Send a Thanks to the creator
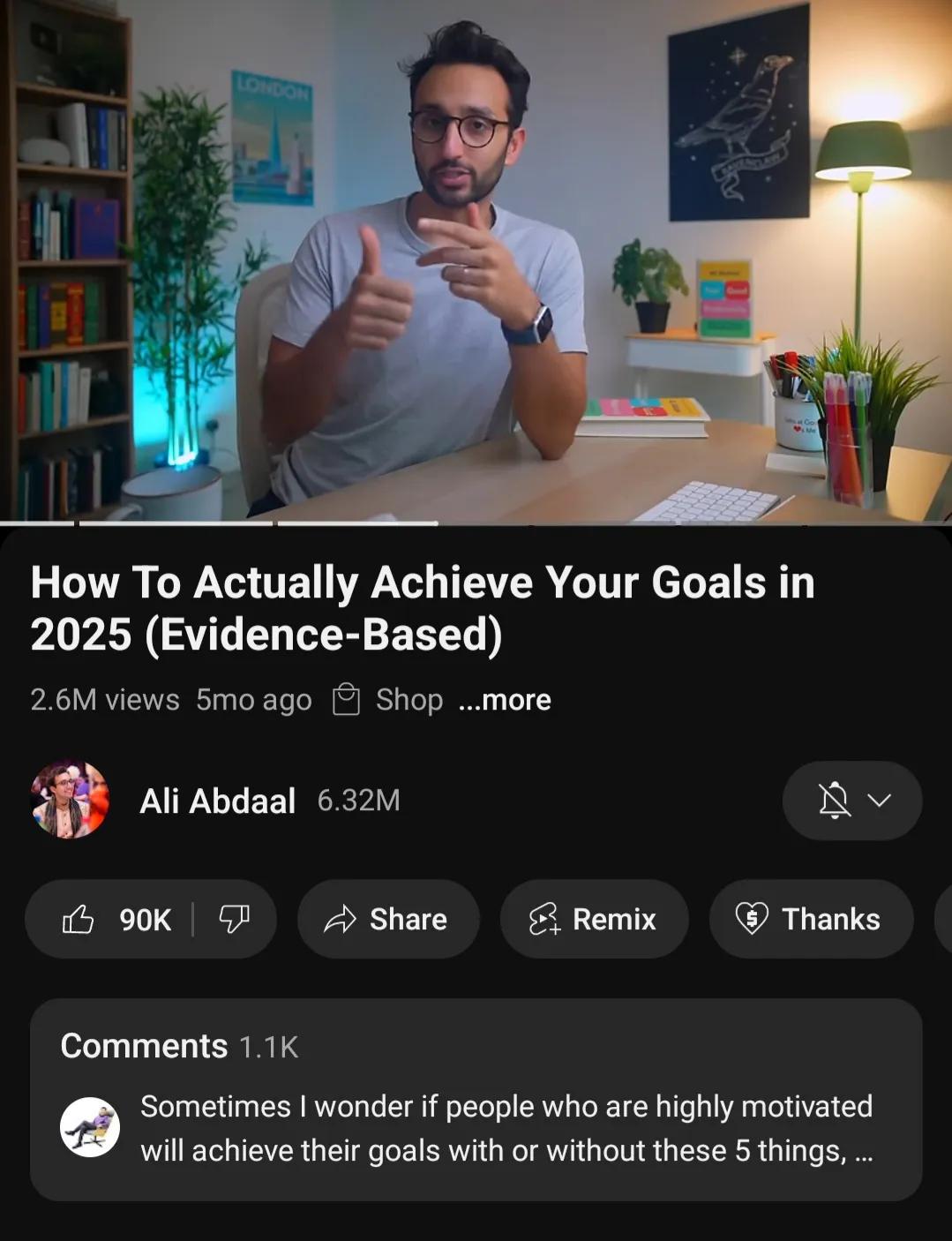 [810, 919]
